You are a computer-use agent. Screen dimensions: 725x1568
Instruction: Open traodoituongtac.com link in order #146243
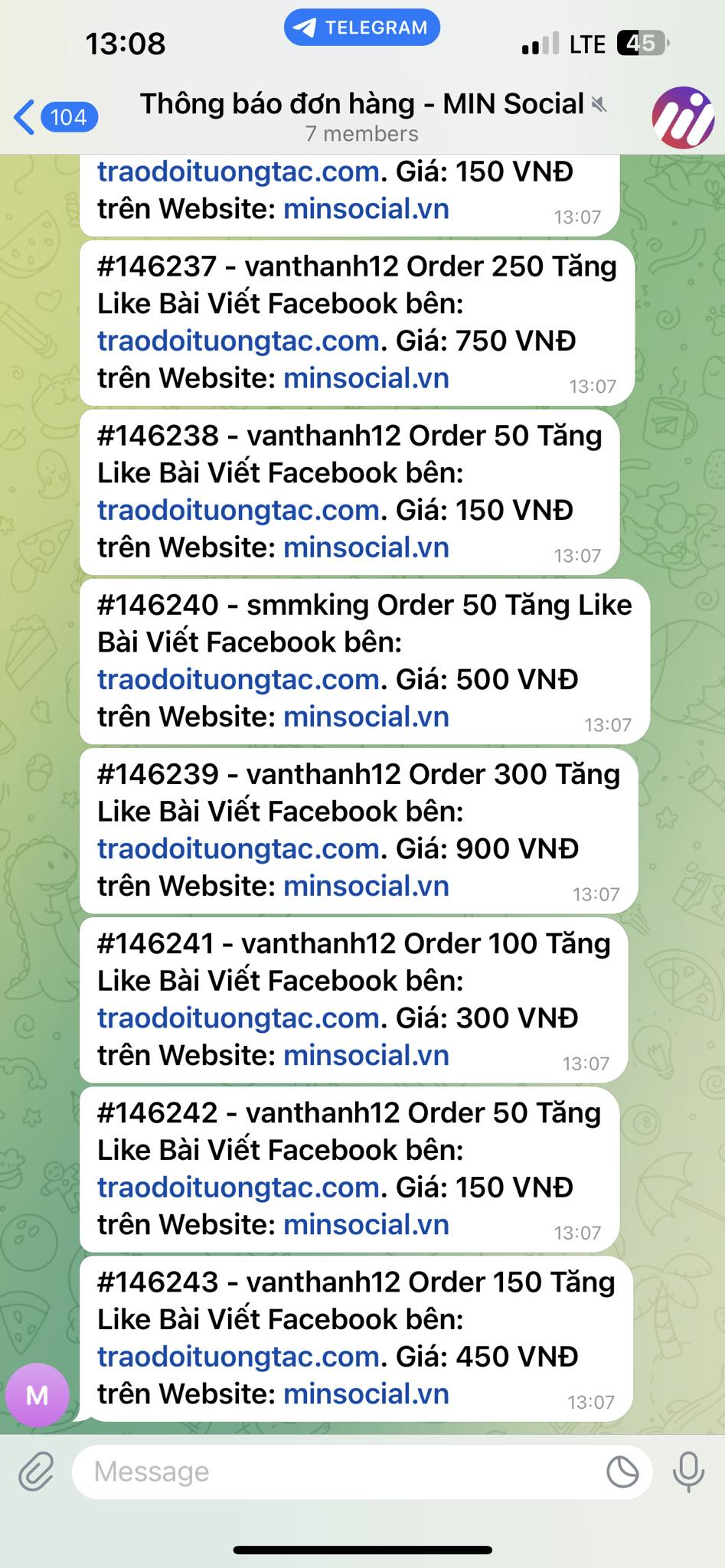[x=238, y=1356]
